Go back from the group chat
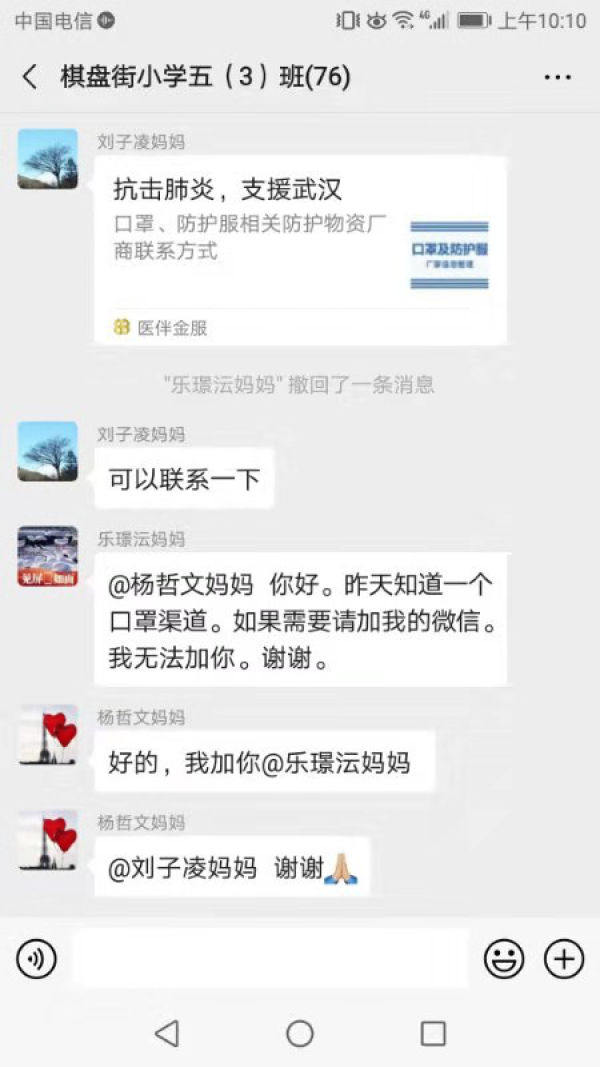The image size is (600, 1067). point(30,77)
